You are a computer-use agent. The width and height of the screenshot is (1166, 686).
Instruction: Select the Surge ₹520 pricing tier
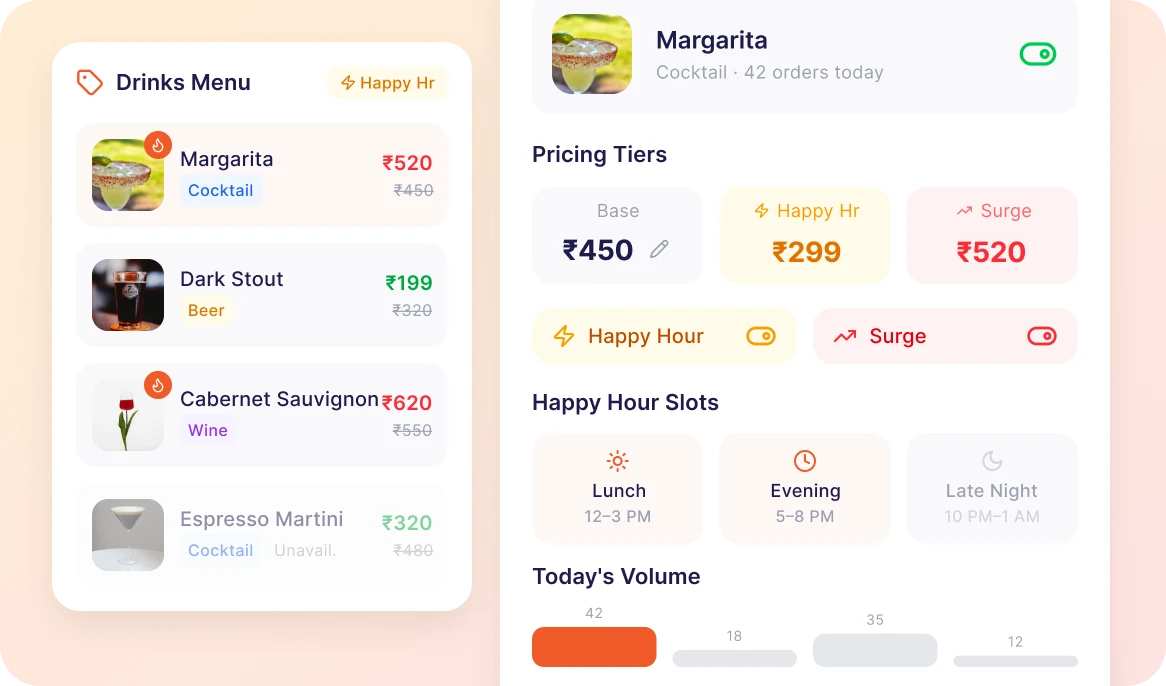(x=991, y=235)
